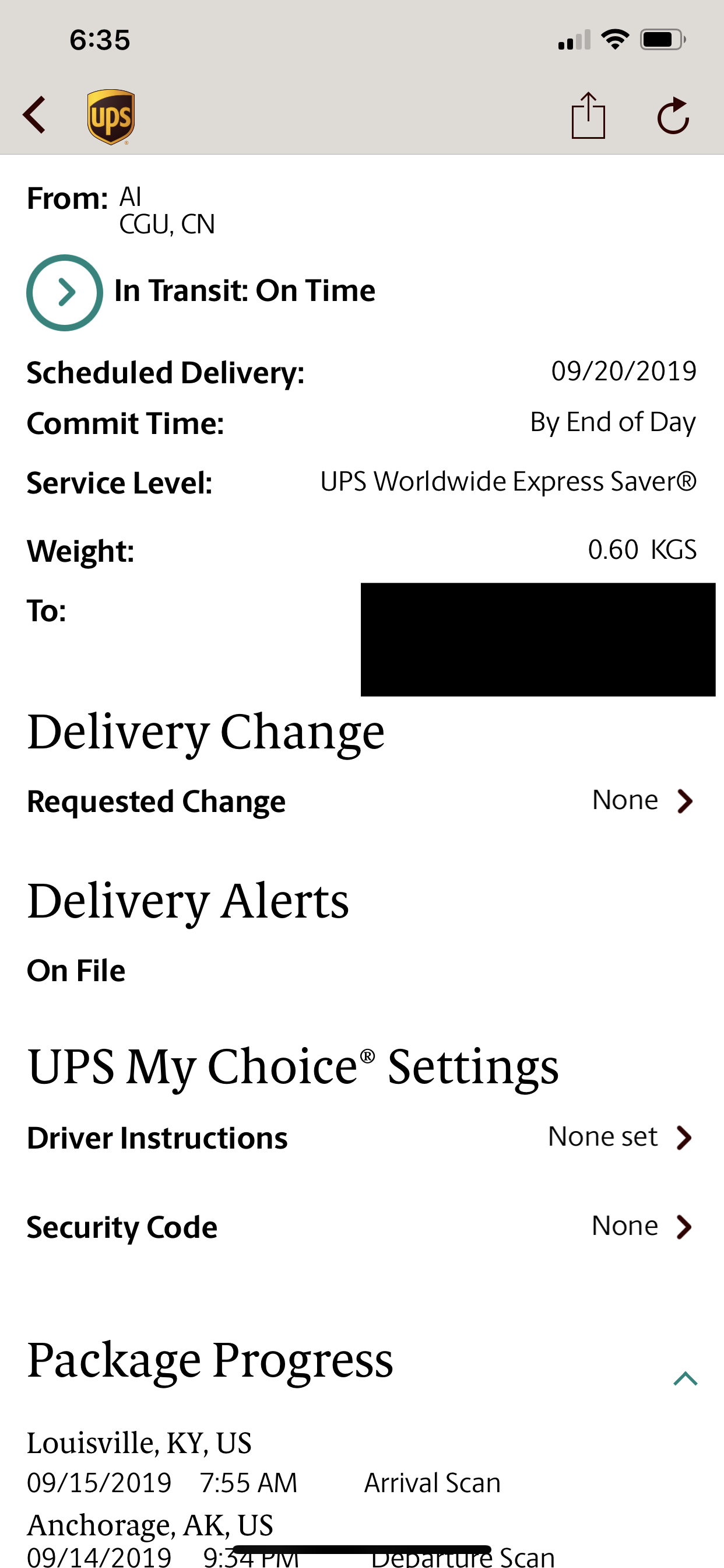Open the Requested Change row
The width and height of the screenshot is (724, 1568).
[361, 801]
